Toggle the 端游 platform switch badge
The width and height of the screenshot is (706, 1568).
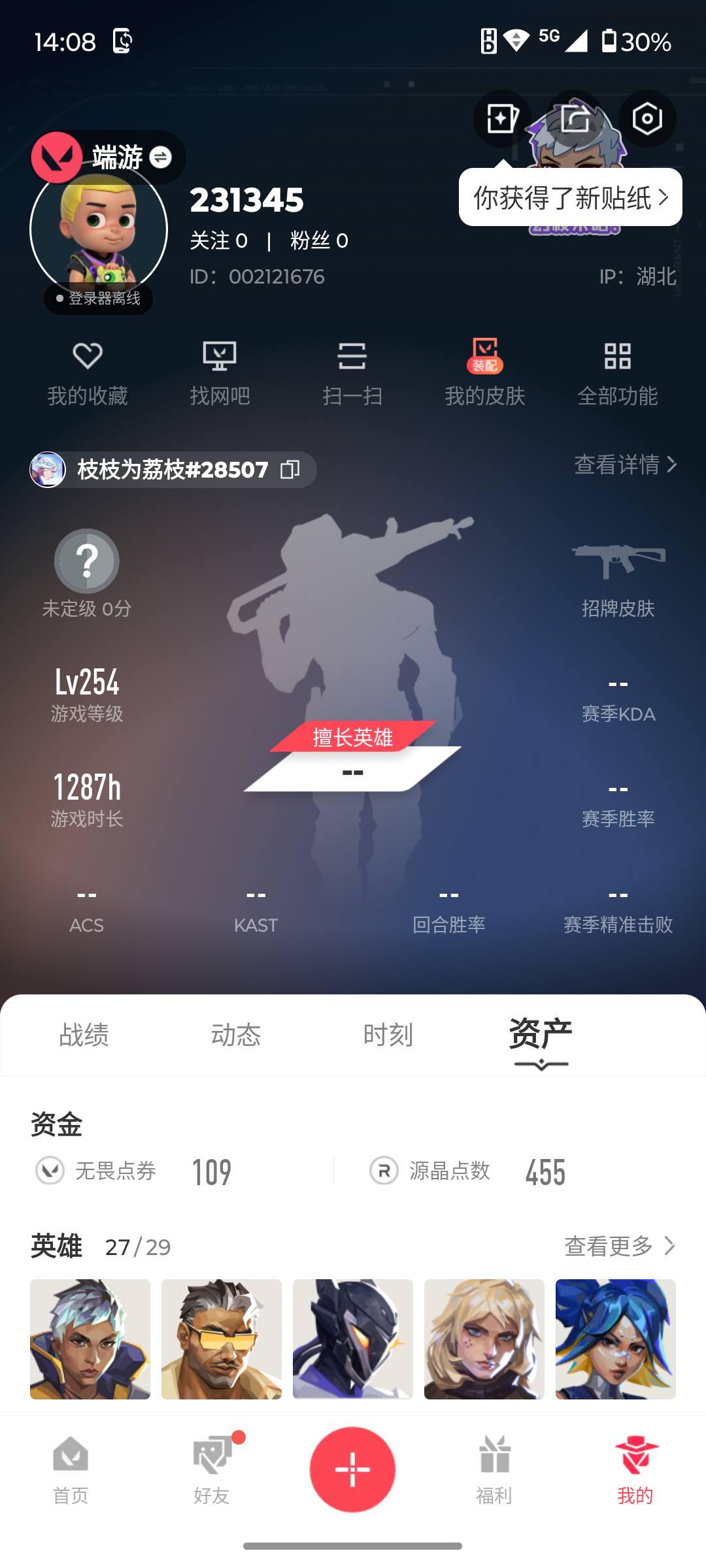(x=161, y=157)
